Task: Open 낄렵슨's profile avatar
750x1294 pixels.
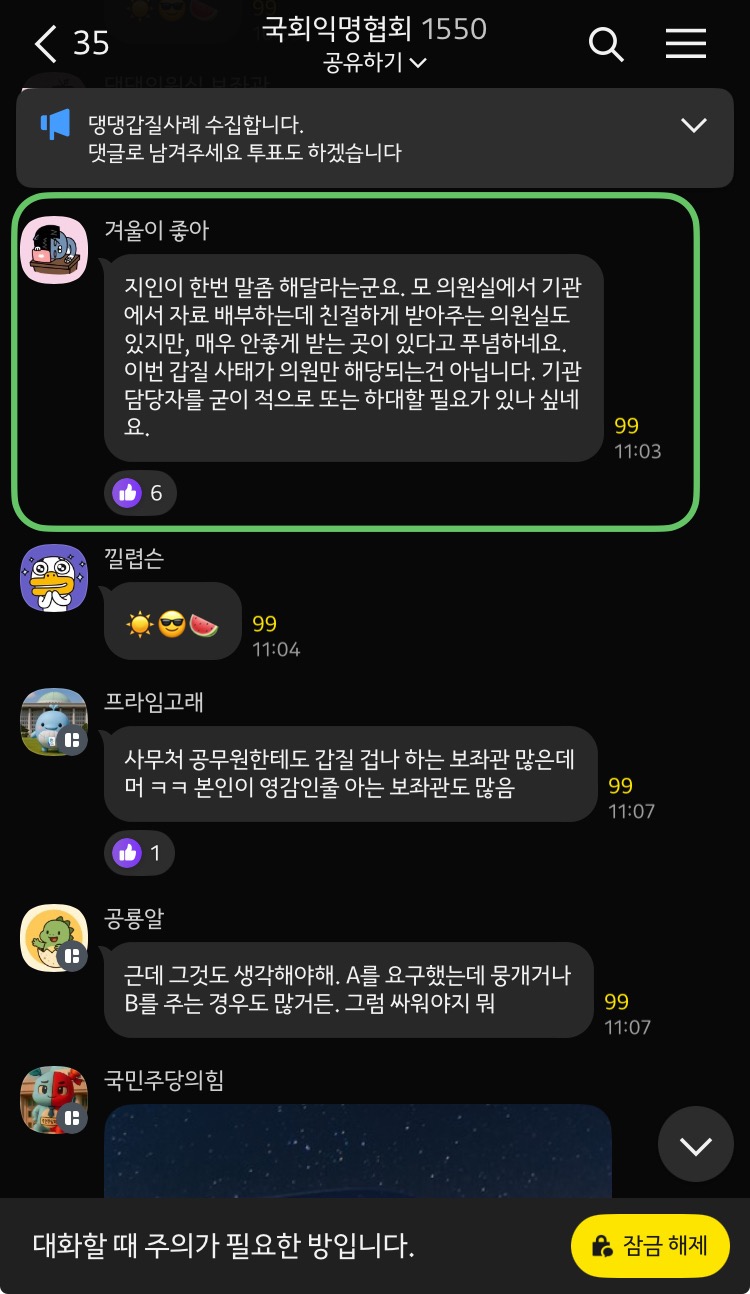Action: 54,578
